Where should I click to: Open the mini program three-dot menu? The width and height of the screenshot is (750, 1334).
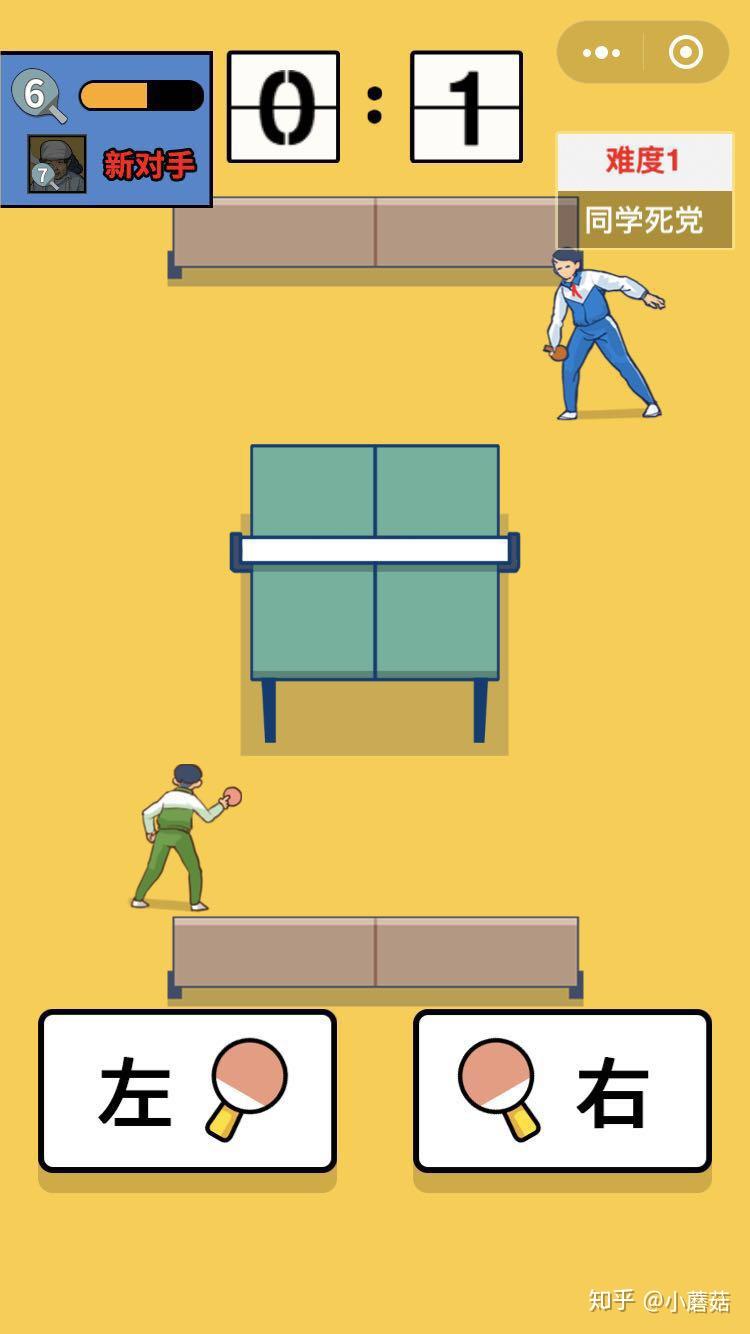[601, 53]
